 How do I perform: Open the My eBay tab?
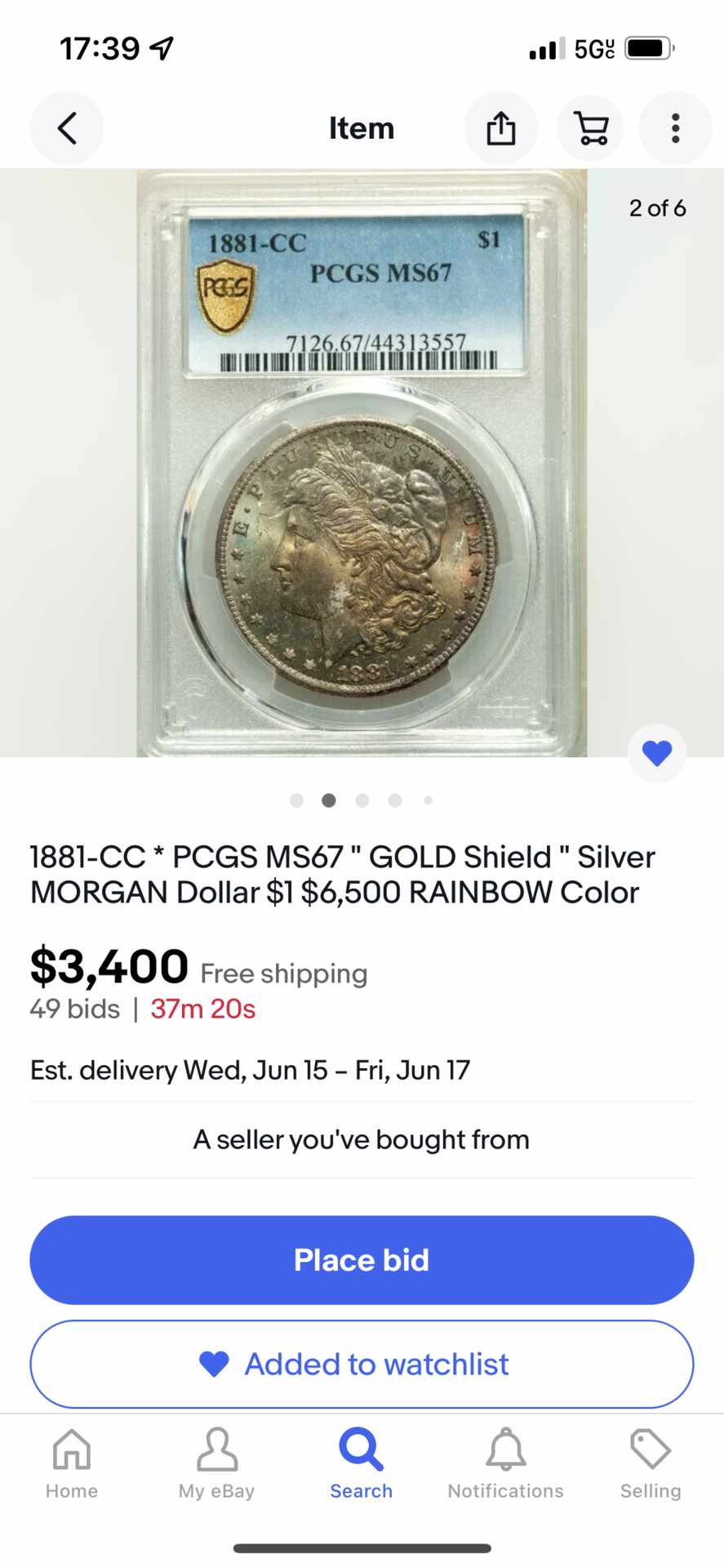pos(216,1463)
